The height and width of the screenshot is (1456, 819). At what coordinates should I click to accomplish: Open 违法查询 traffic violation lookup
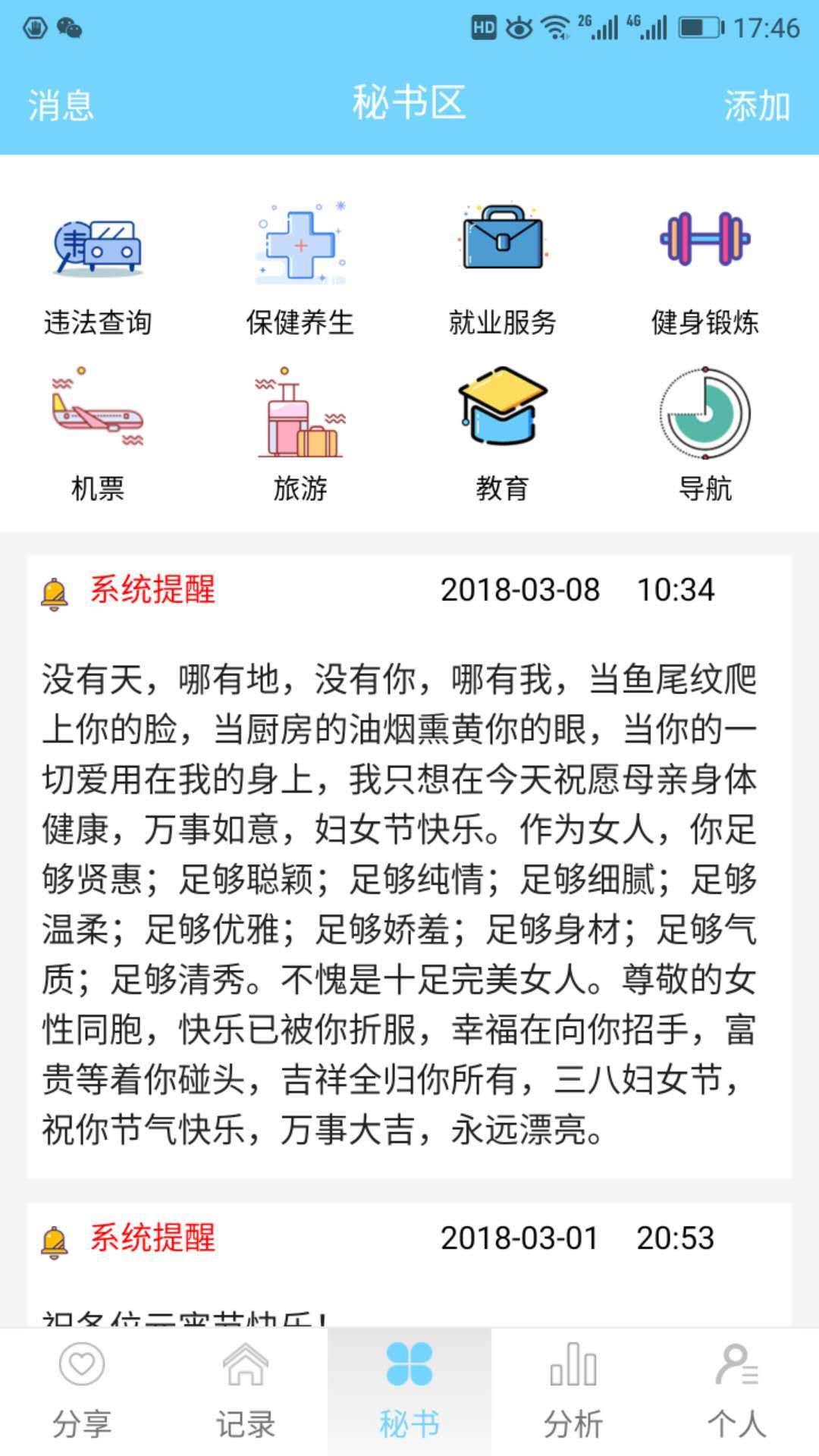pyautogui.click(x=98, y=269)
